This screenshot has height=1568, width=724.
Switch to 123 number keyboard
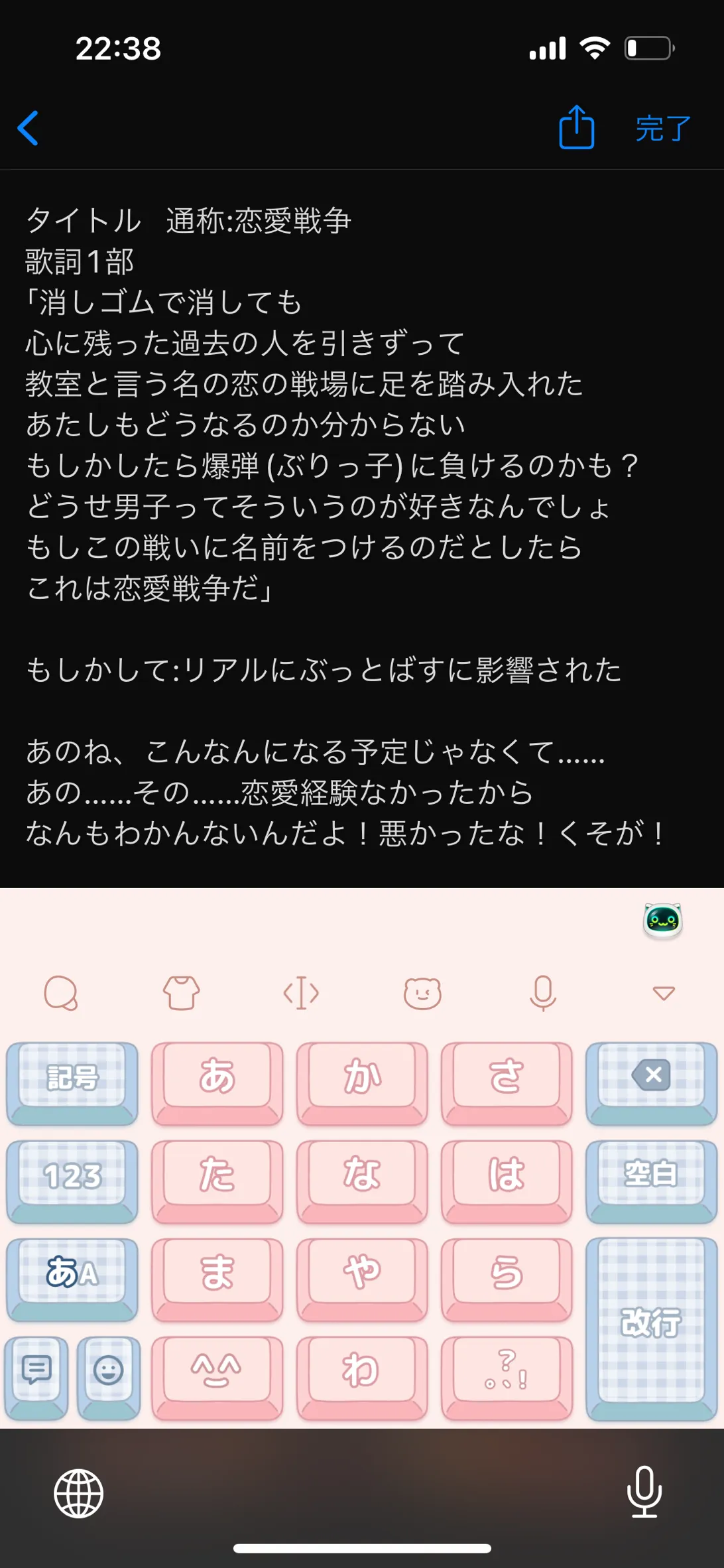(72, 1181)
